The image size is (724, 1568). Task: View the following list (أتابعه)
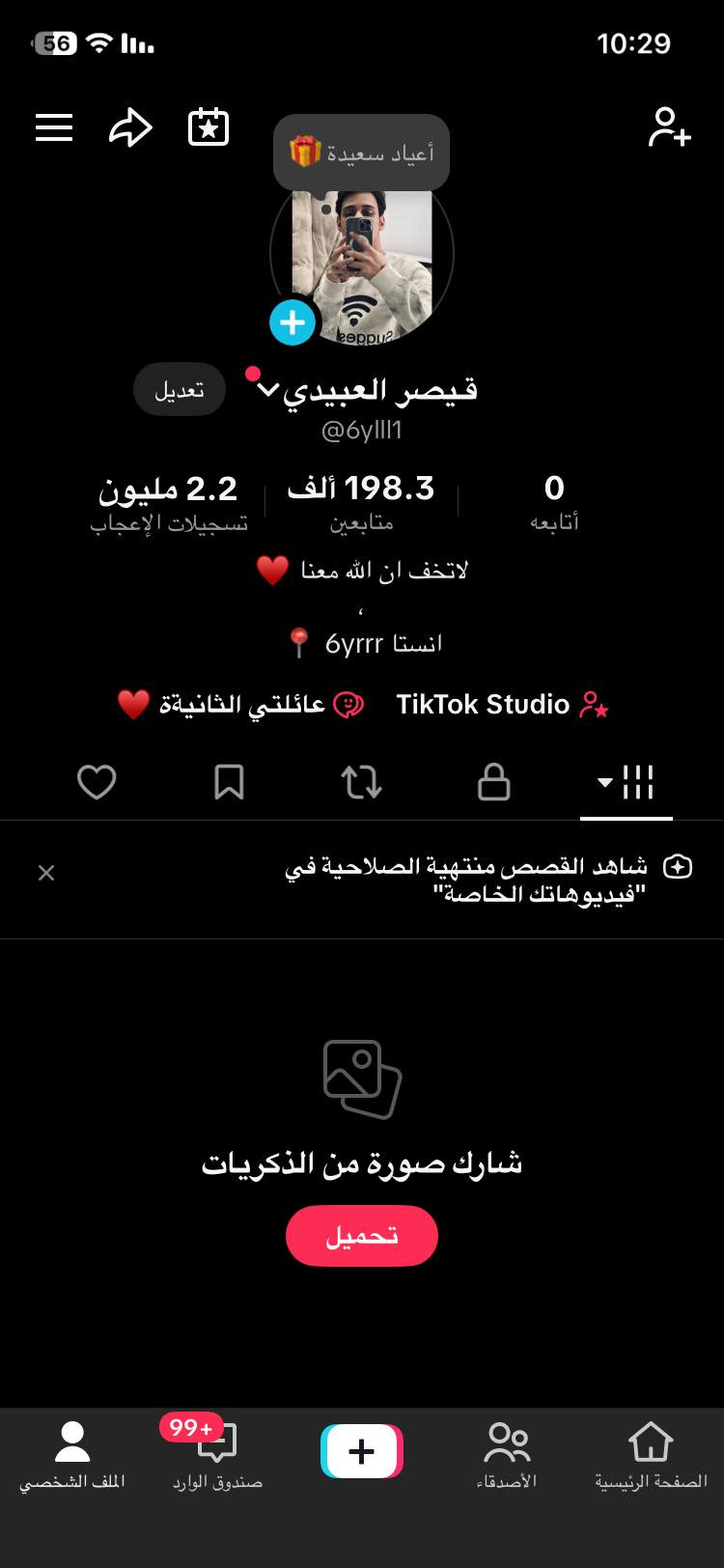pos(554,502)
